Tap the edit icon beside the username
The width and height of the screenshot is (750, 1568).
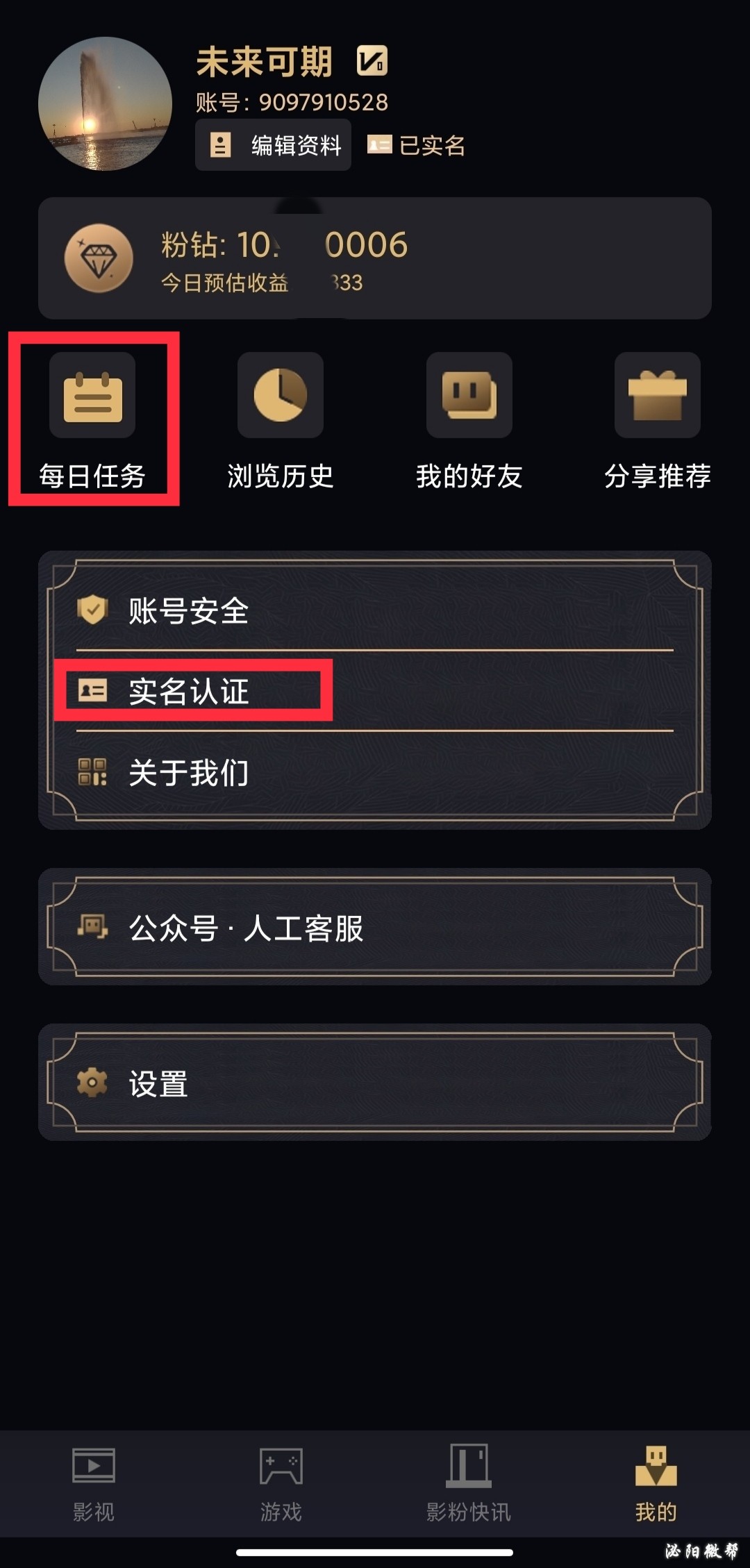click(372, 61)
